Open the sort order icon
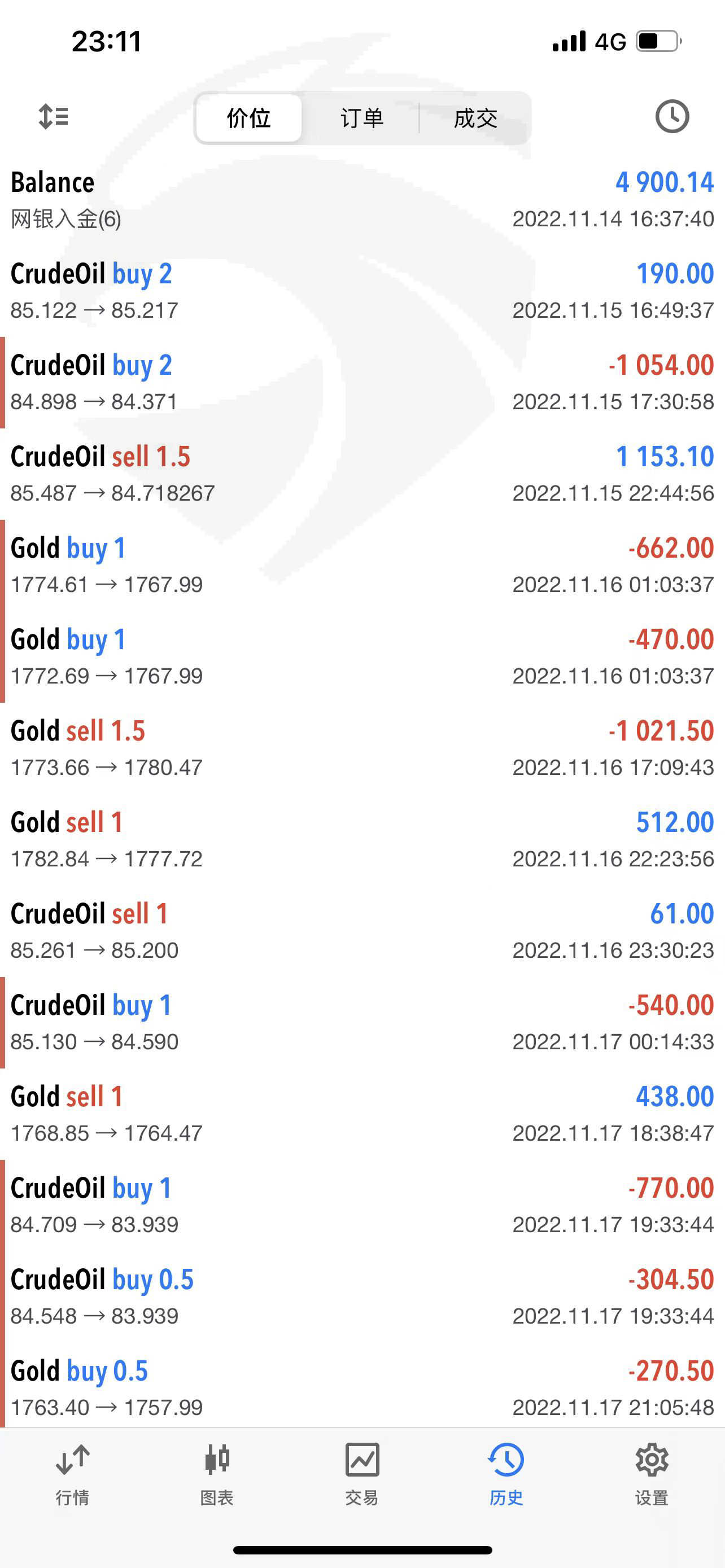The image size is (725, 1568). coord(54,116)
